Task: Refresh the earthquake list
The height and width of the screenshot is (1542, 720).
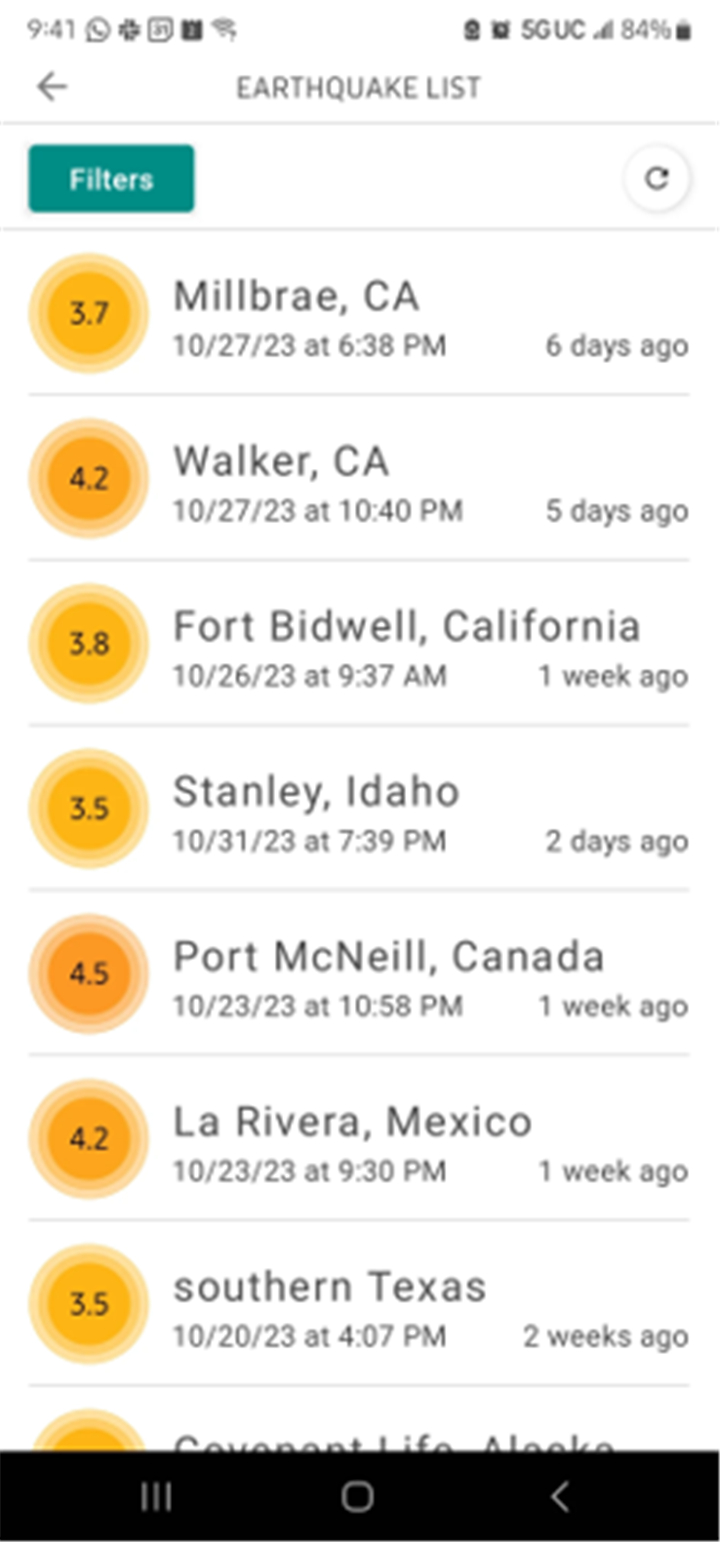Action: [x=656, y=179]
